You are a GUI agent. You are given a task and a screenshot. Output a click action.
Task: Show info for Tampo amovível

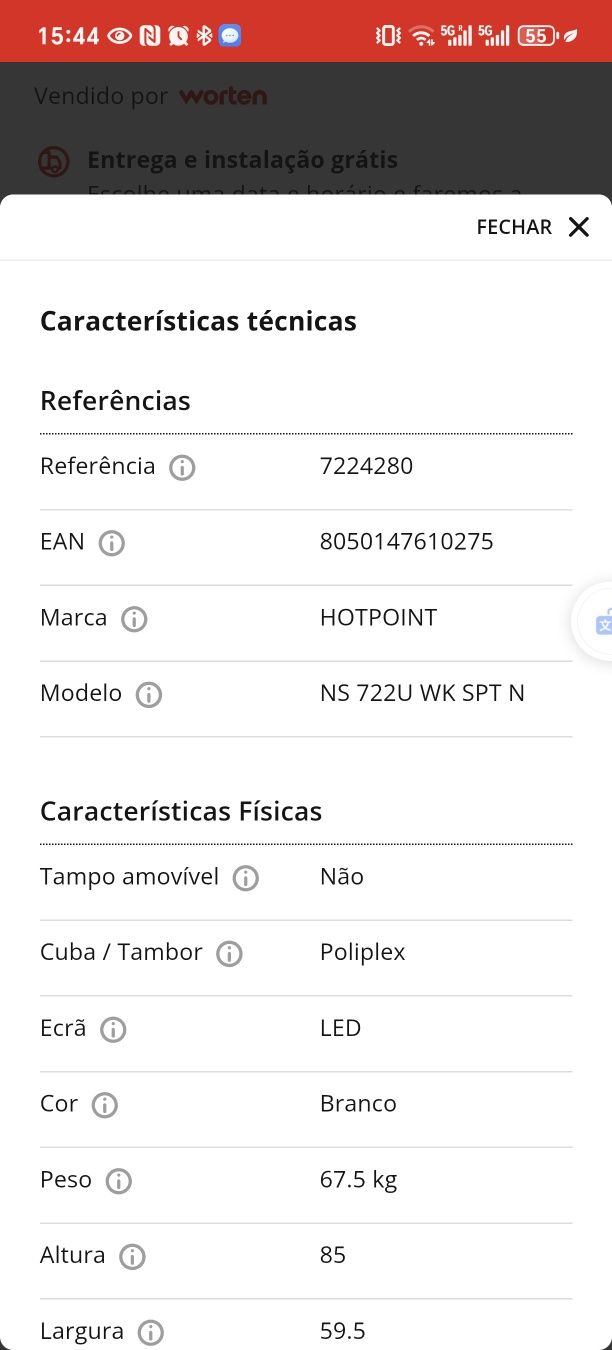click(246, 878)
